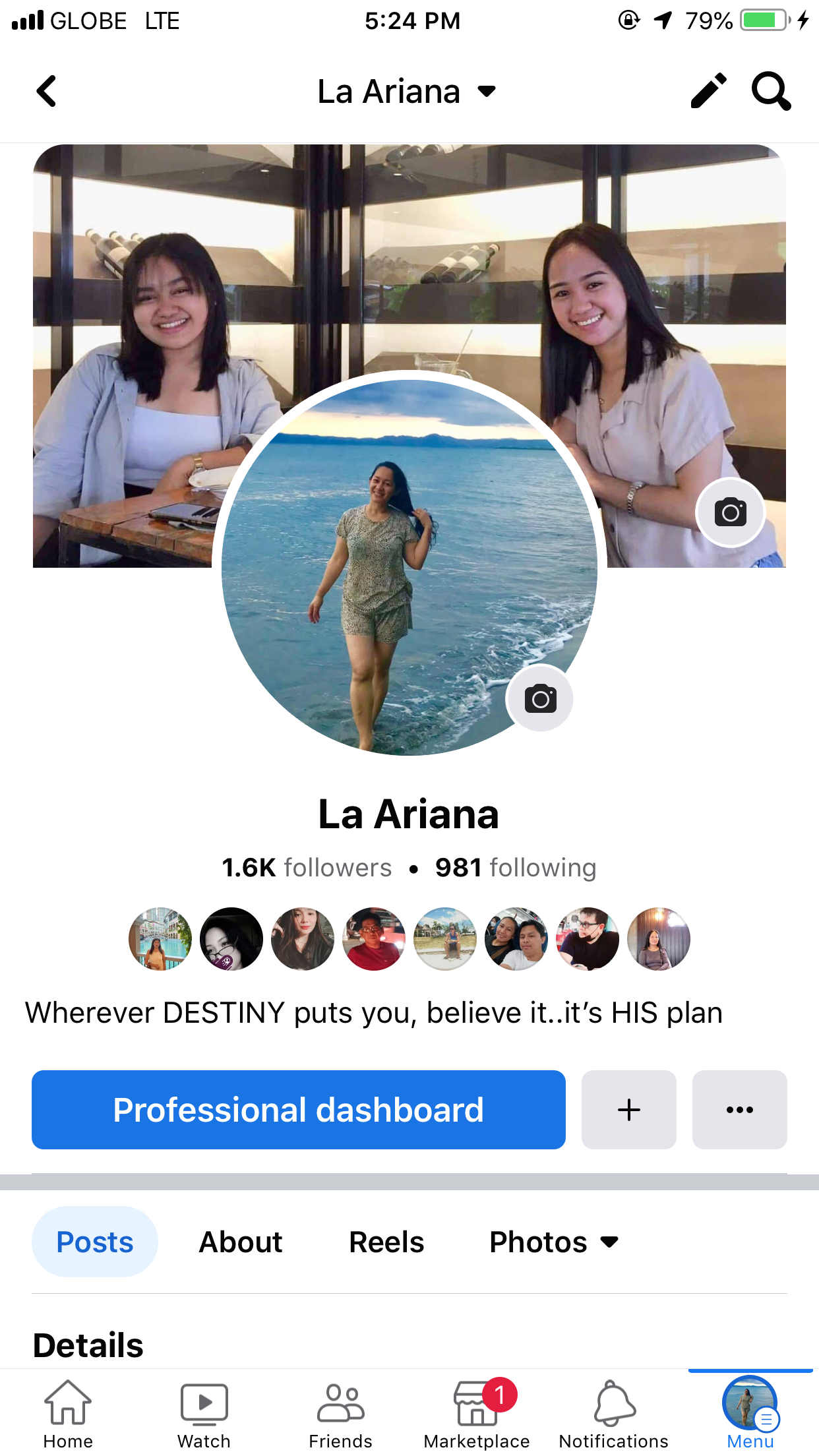Change the cover photo via camera icon
The image size is (819, 1456).
click(x=730, y=512)
